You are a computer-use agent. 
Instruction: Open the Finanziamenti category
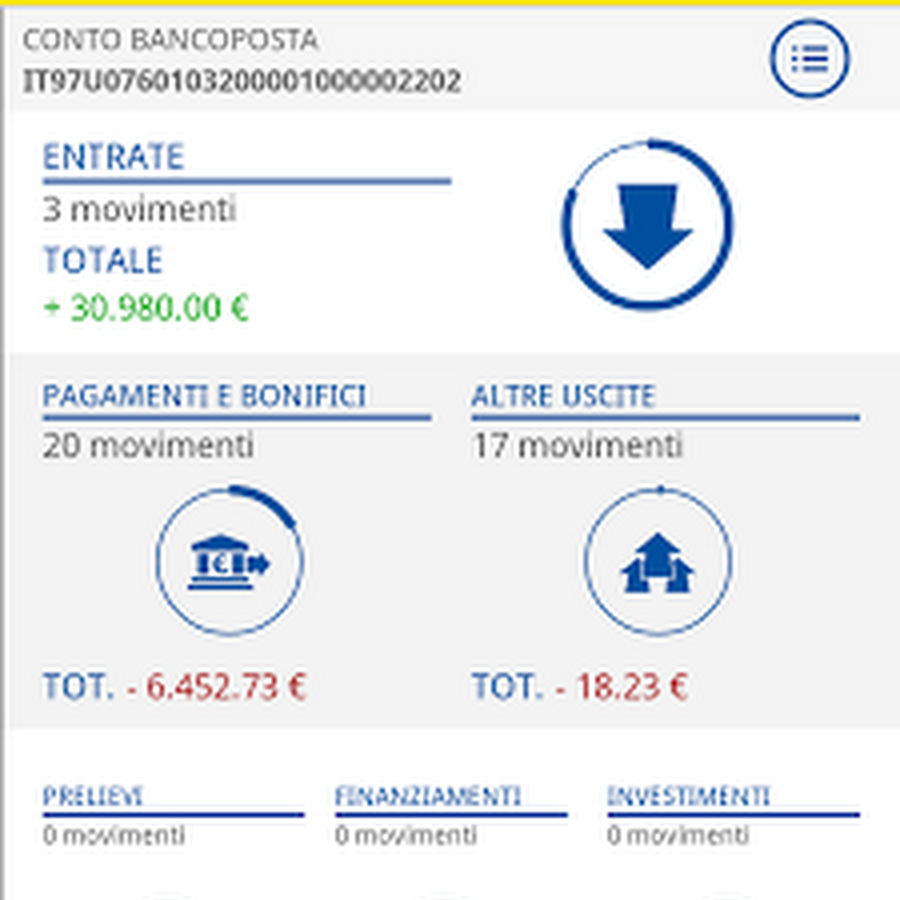click(428, 797)
